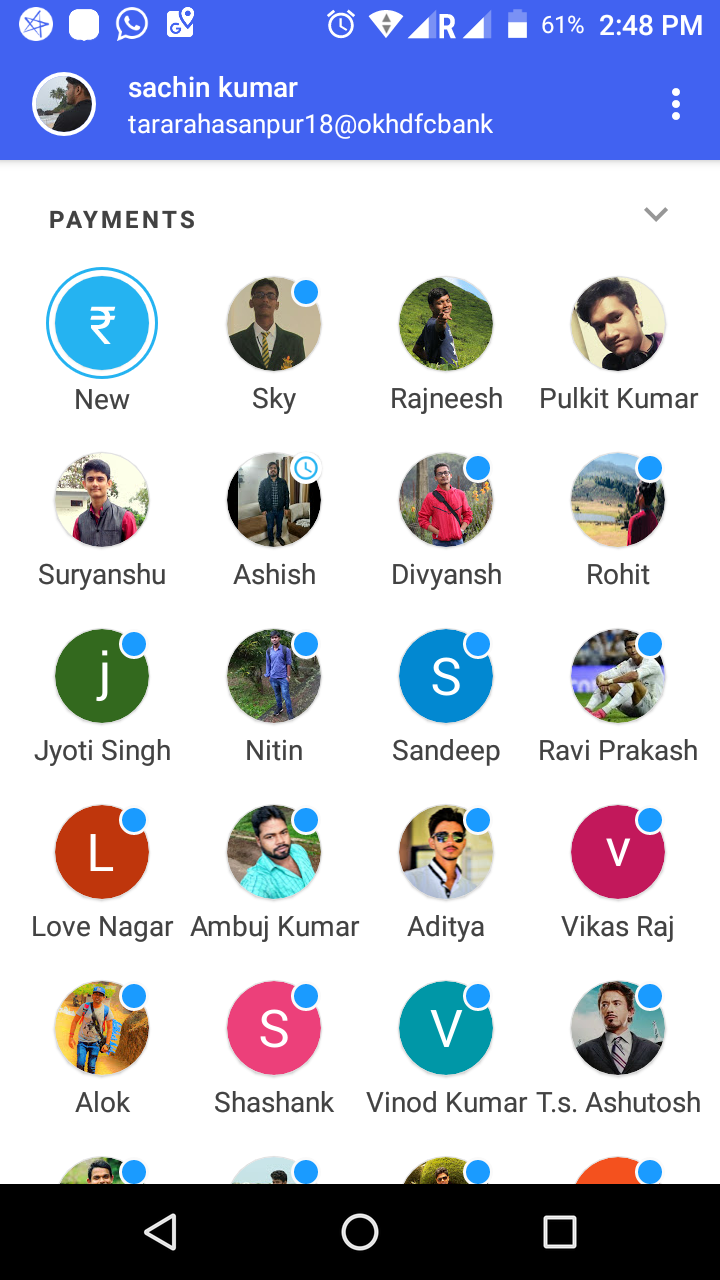720x1280 pixels.
Task: Go back using the system back button
Action: (160, 1232)
